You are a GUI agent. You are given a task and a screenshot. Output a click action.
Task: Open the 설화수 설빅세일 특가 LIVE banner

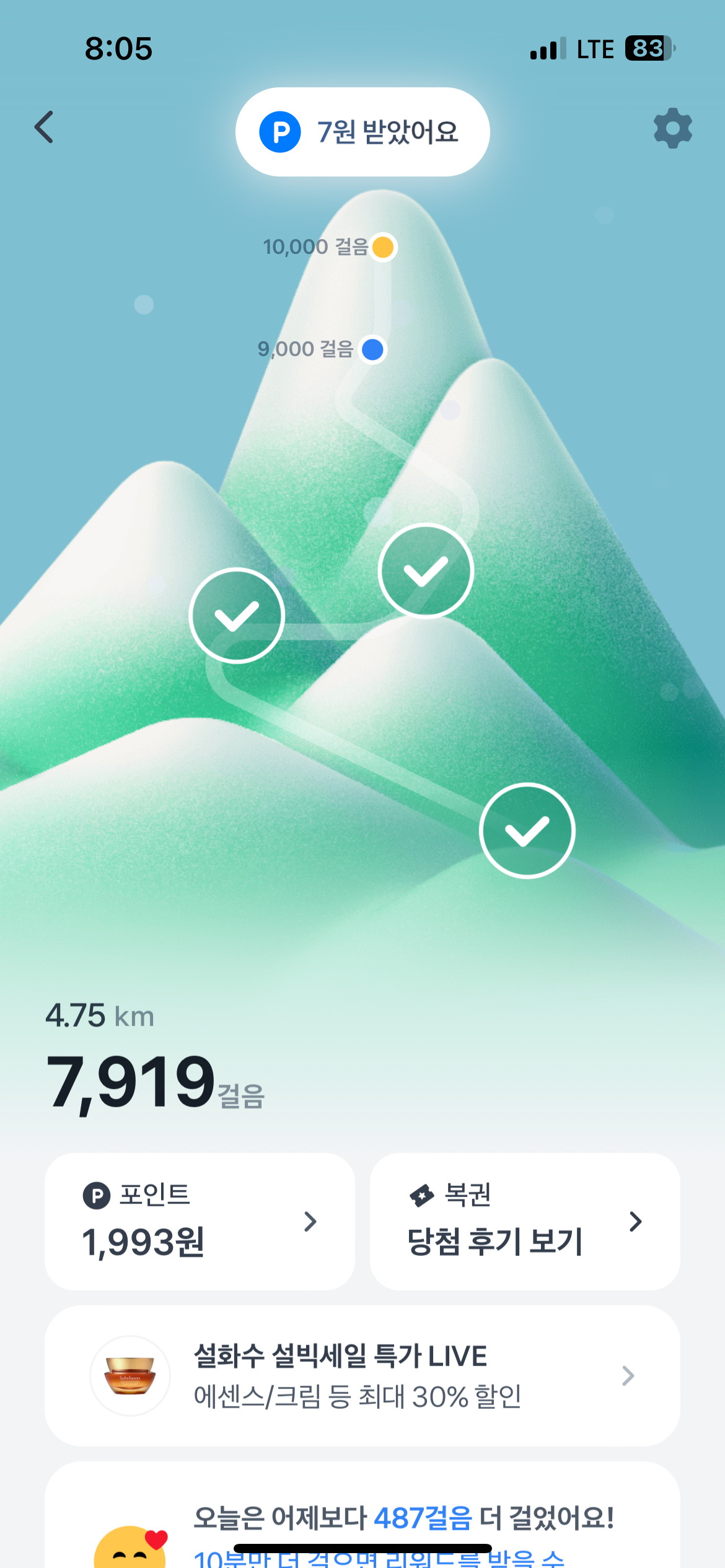tap(362, 1375)
